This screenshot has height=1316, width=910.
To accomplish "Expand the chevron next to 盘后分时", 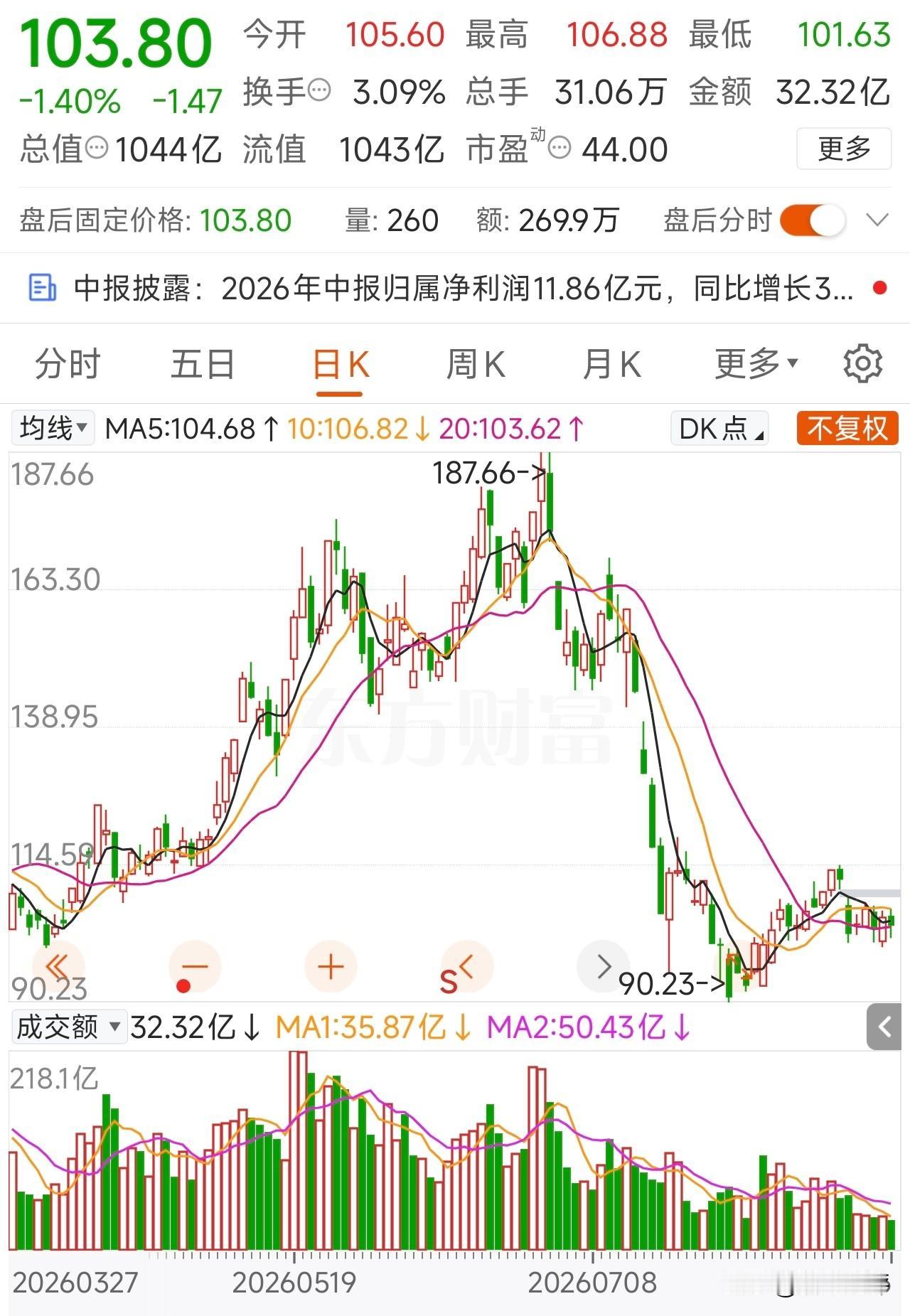I will [878, 220].
